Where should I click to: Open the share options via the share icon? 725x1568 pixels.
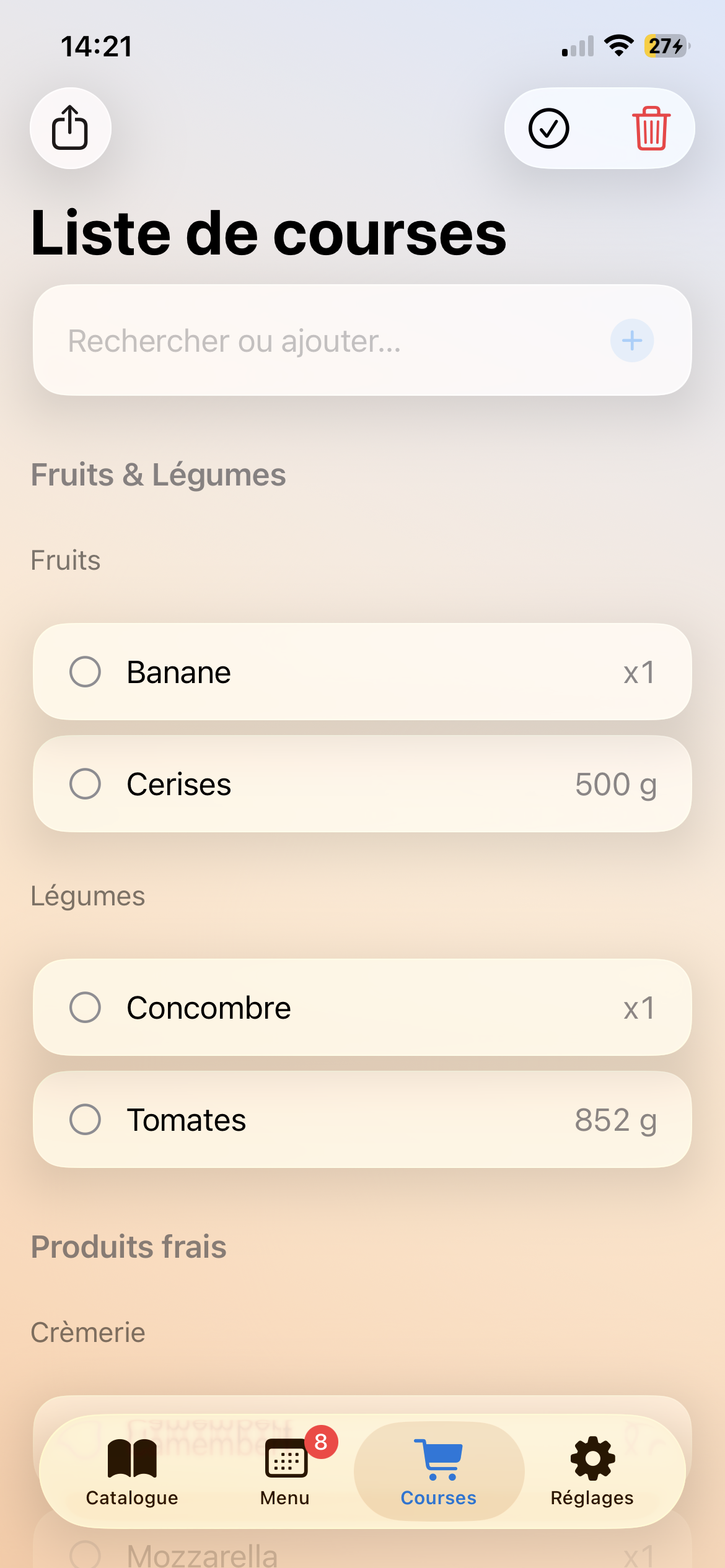click(70, 128)
